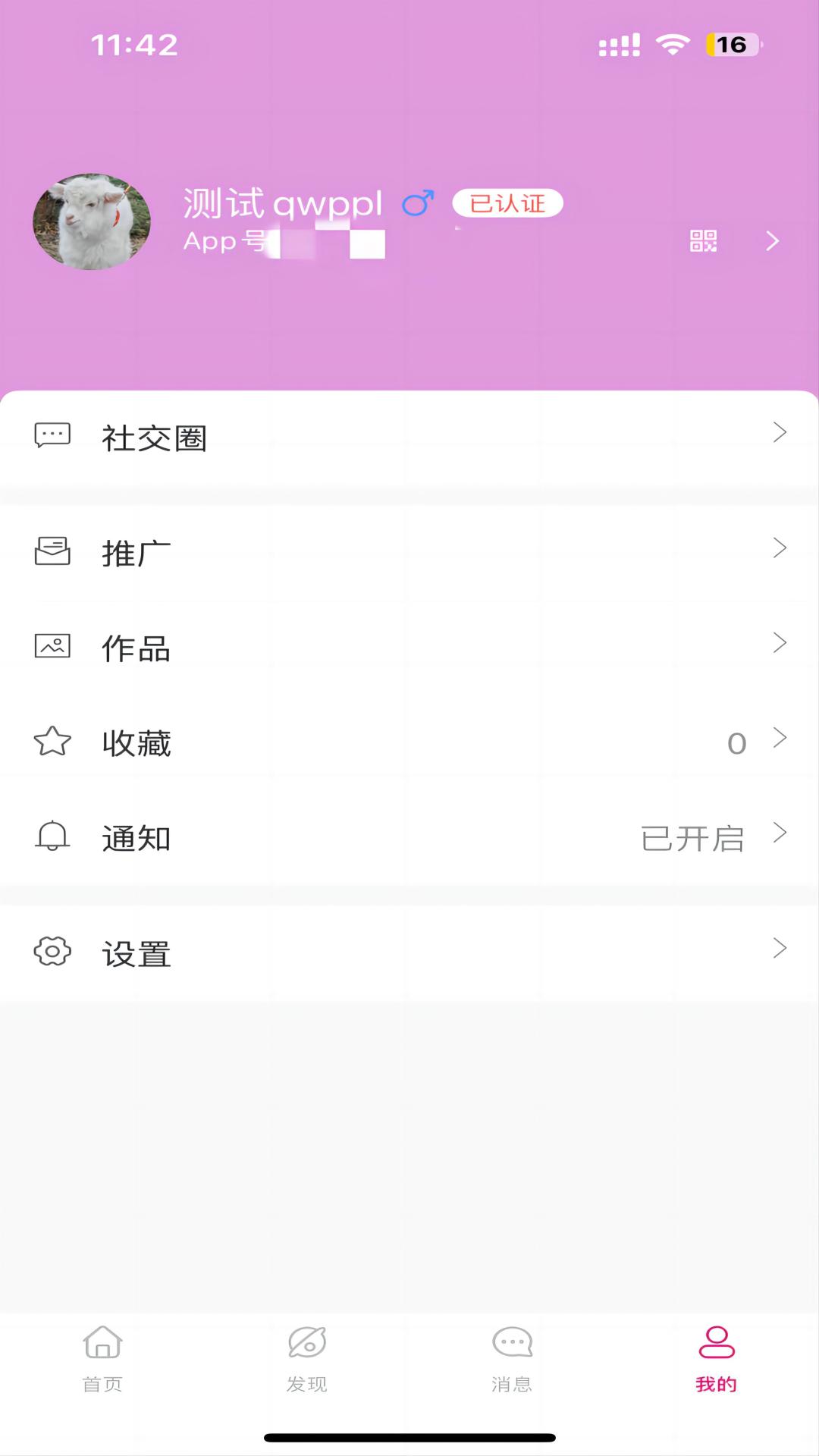819x1456 pixels.
Task: Tap the App 号 text
Action: [220, 243]
